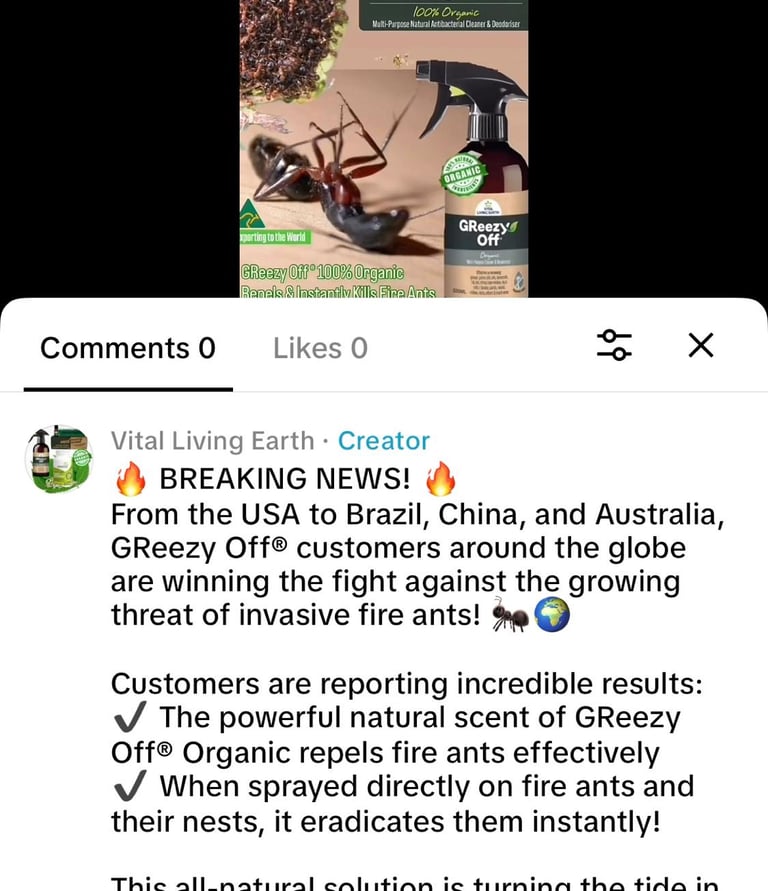Tap the GReezy Off video above comments

pyautogui.click(x=384, y=148)
